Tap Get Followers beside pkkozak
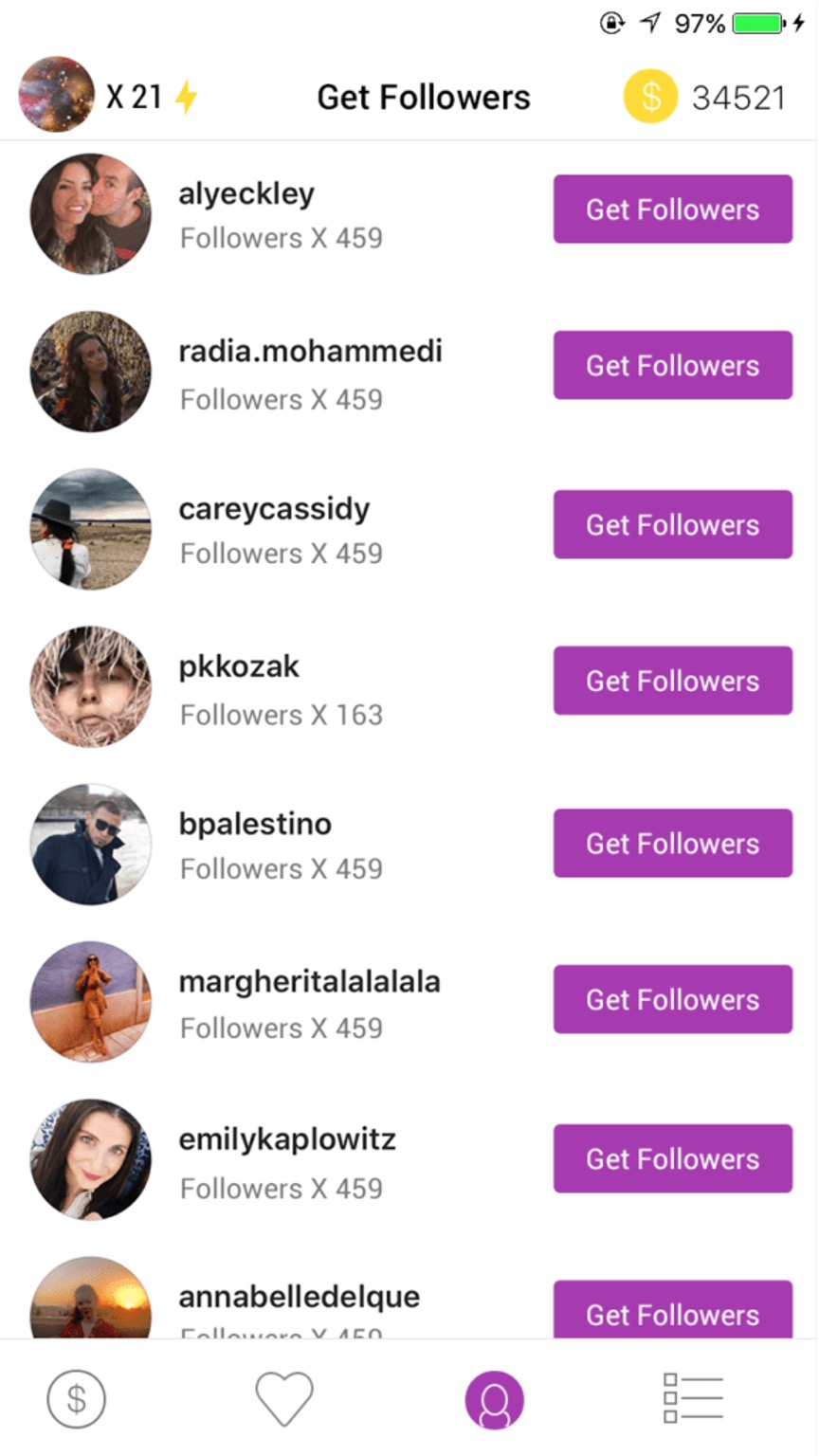The width and height of the screenshot is (819, 1456). (x=673, y=681)
